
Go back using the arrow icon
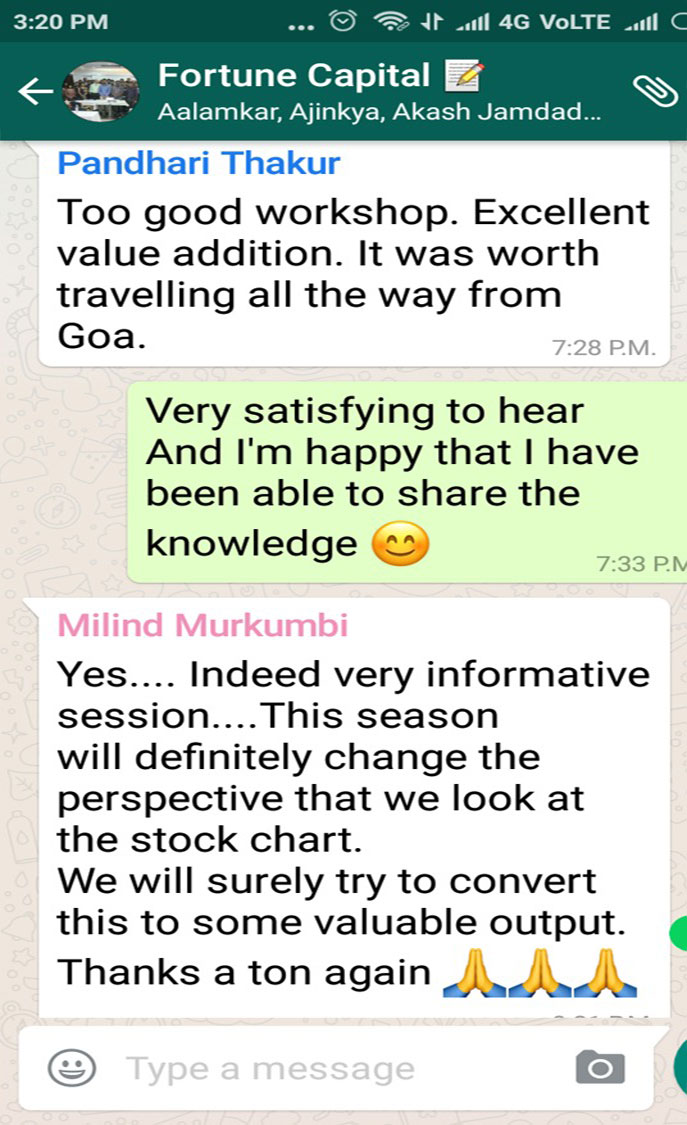(x=36, y=92)
